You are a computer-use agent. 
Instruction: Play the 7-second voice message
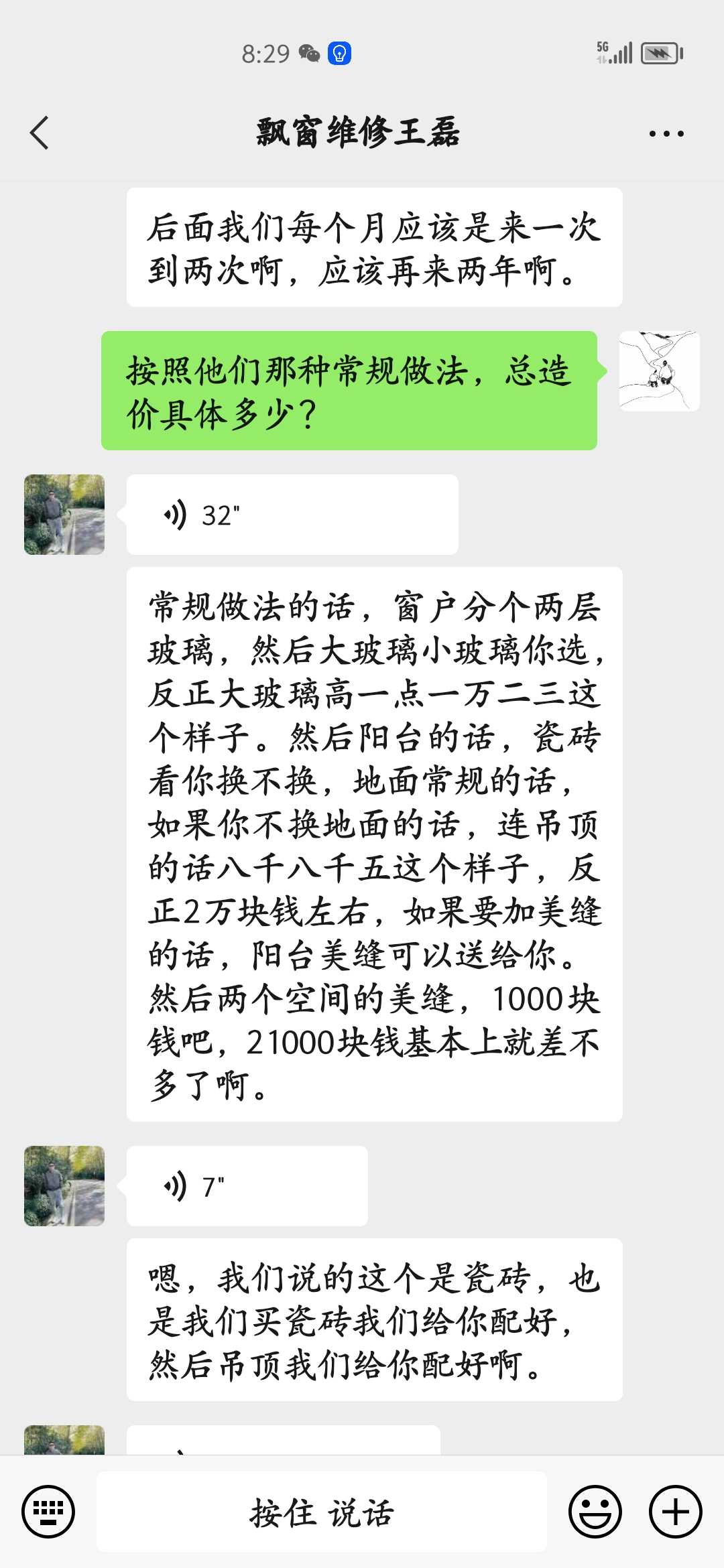pyautogui.click(x=247, y=1186)
